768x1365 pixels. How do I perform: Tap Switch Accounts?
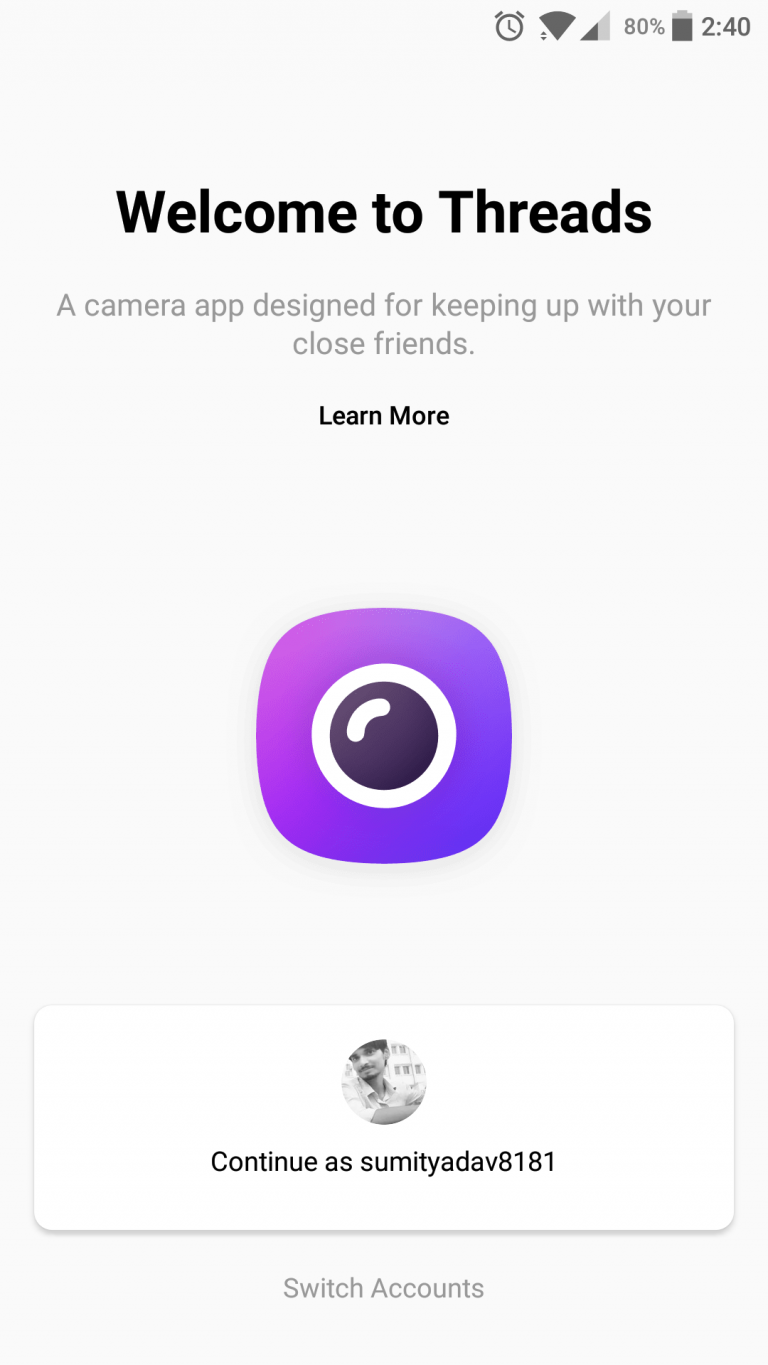384,1288
